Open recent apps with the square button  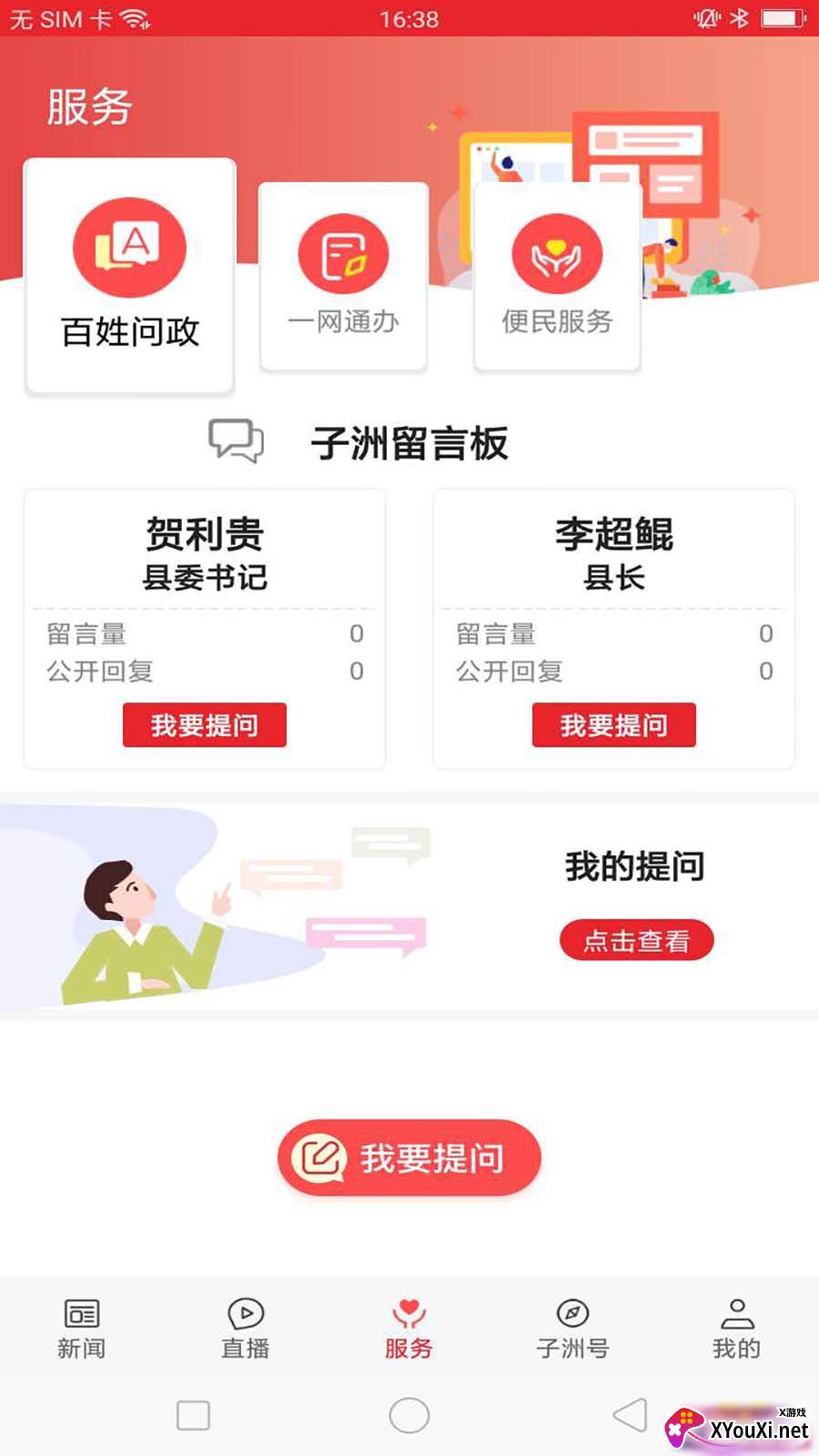coord(193,1416)
